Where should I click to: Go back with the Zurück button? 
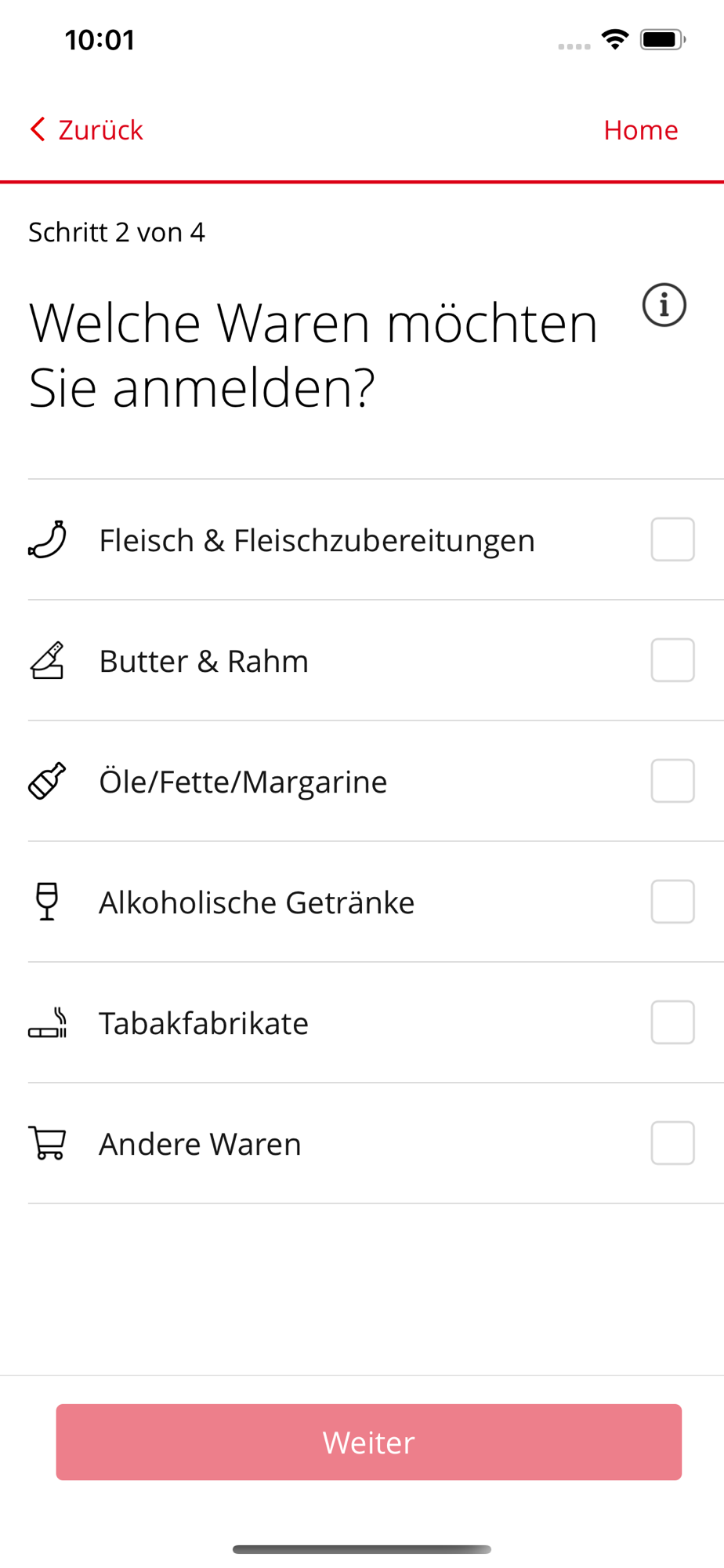click(x=86, y=129)
